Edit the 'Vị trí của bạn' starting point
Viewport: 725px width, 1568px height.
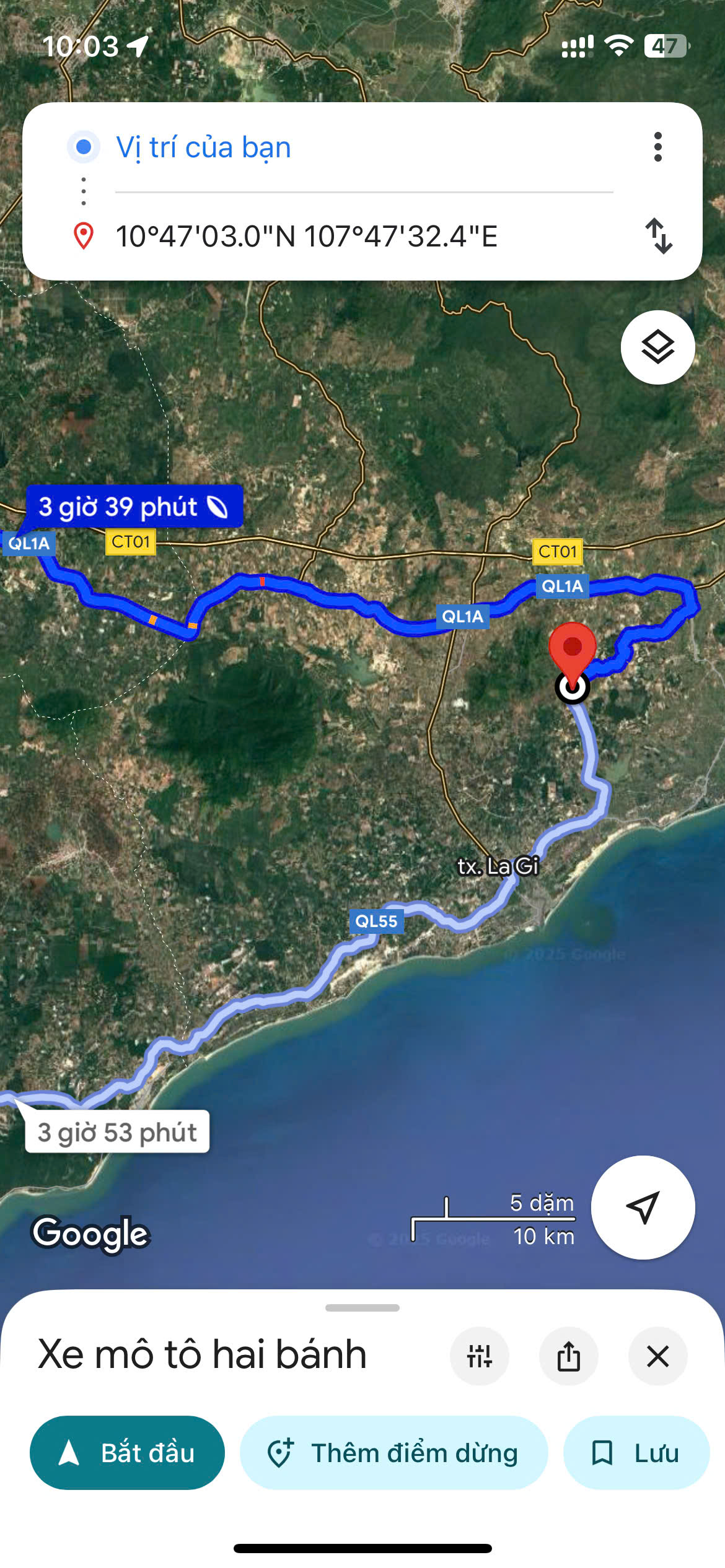click(364, 147)
